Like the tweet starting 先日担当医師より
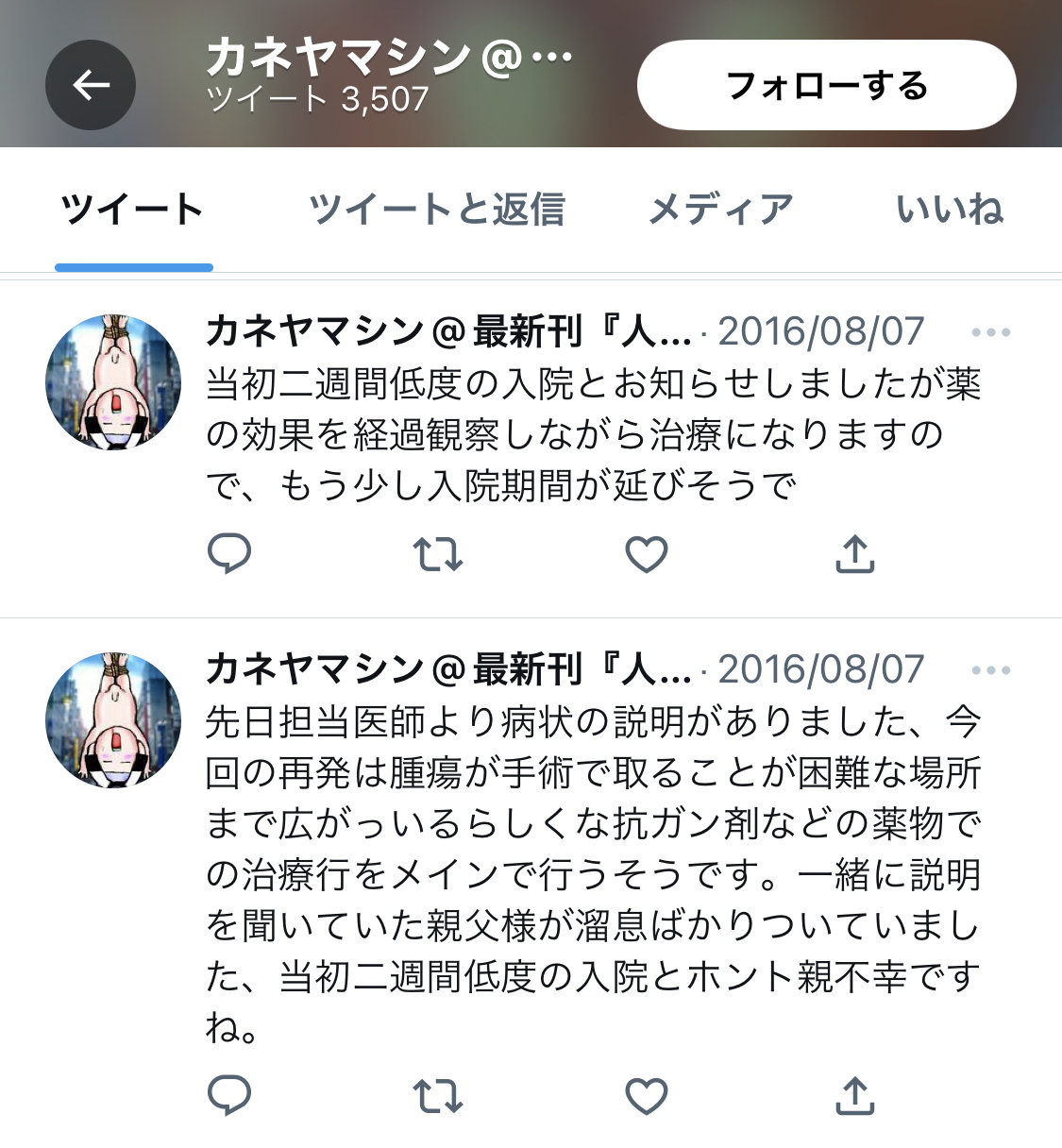The width and height of the screenshot is (1062, 1148). [647, 1096]
